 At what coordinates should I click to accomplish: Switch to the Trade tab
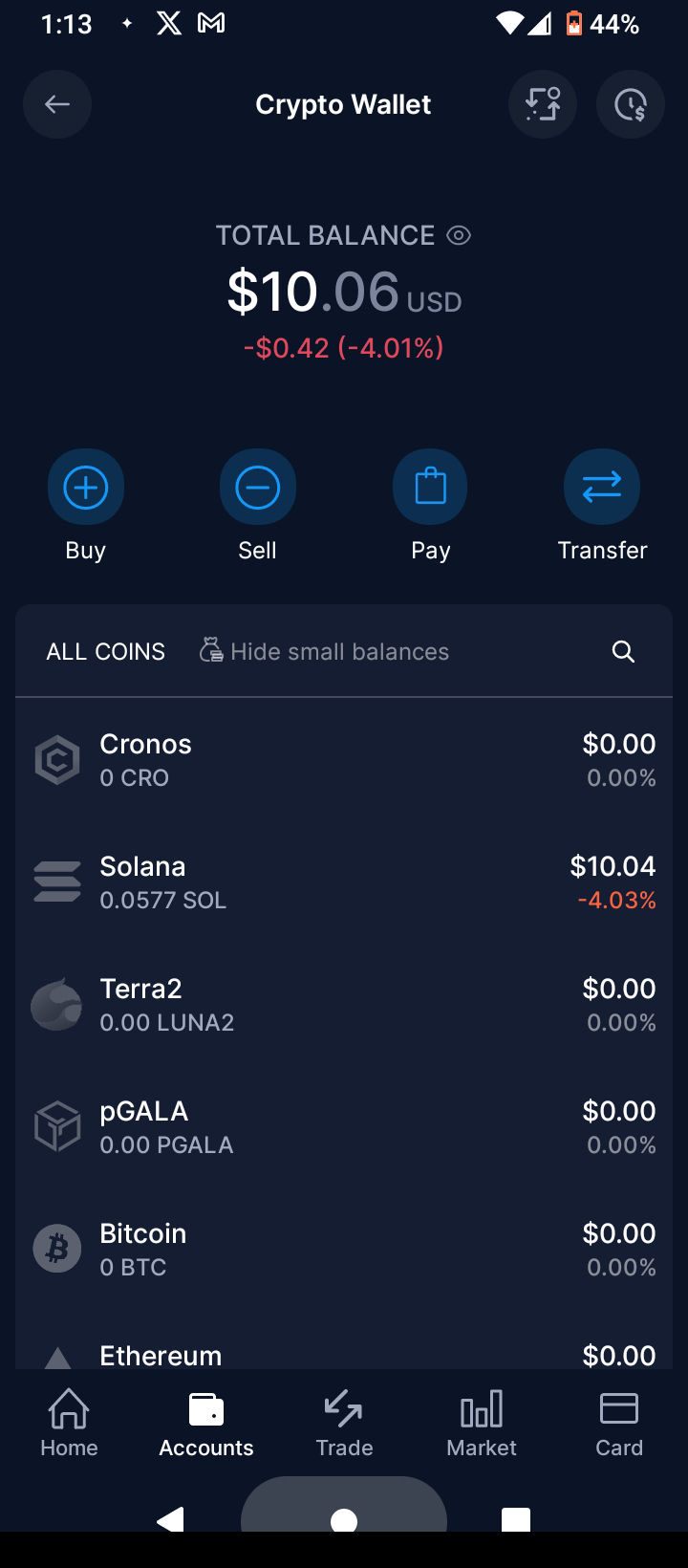344,1425
